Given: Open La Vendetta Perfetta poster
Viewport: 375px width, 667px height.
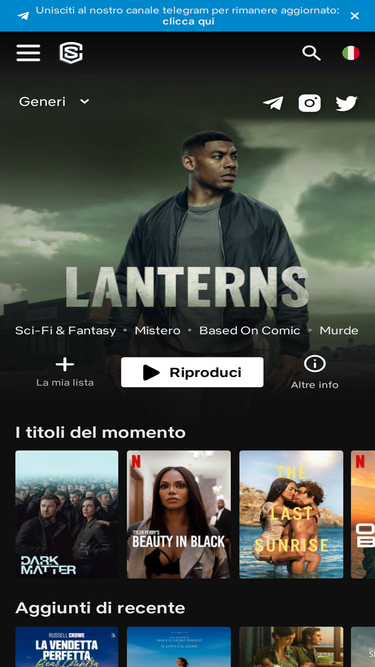Looking at the screenshot, I should (x=67, y=647).
